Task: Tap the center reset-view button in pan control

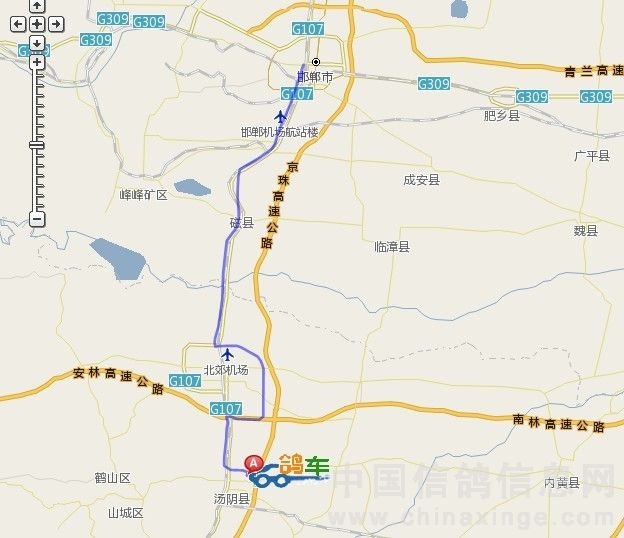Action: pyautogui.click(x=37, y=23)
